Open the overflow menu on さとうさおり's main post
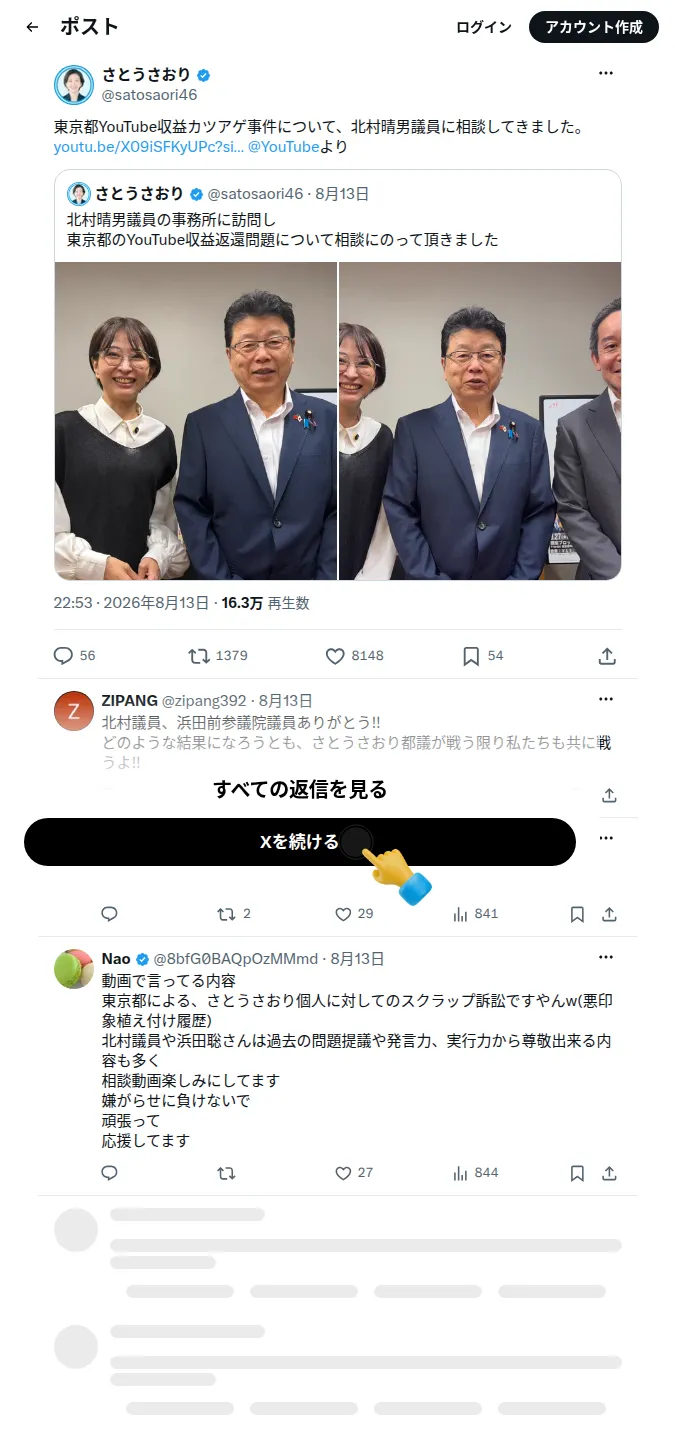This screenshot has height=1430, width=675. (606, 73)
